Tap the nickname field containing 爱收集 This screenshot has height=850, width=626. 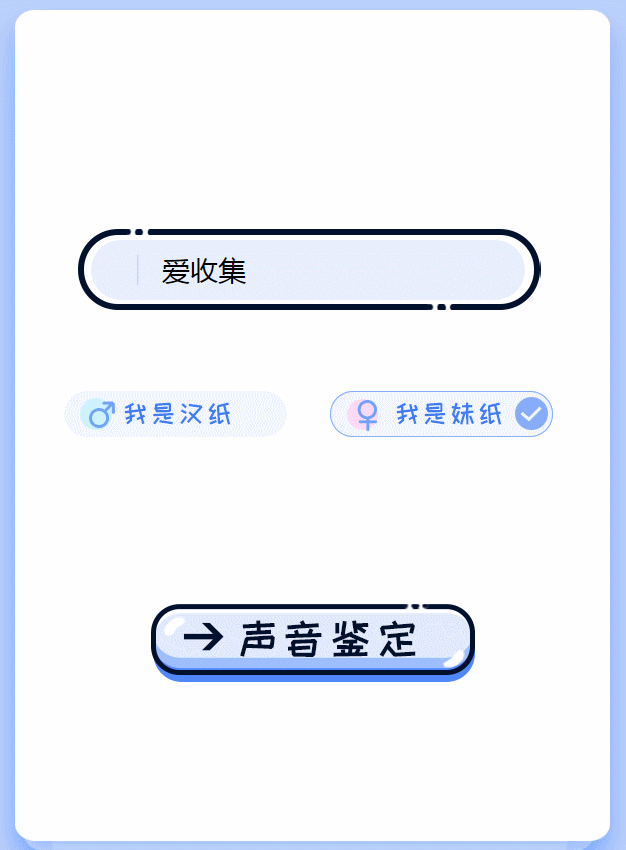[310, 270]
